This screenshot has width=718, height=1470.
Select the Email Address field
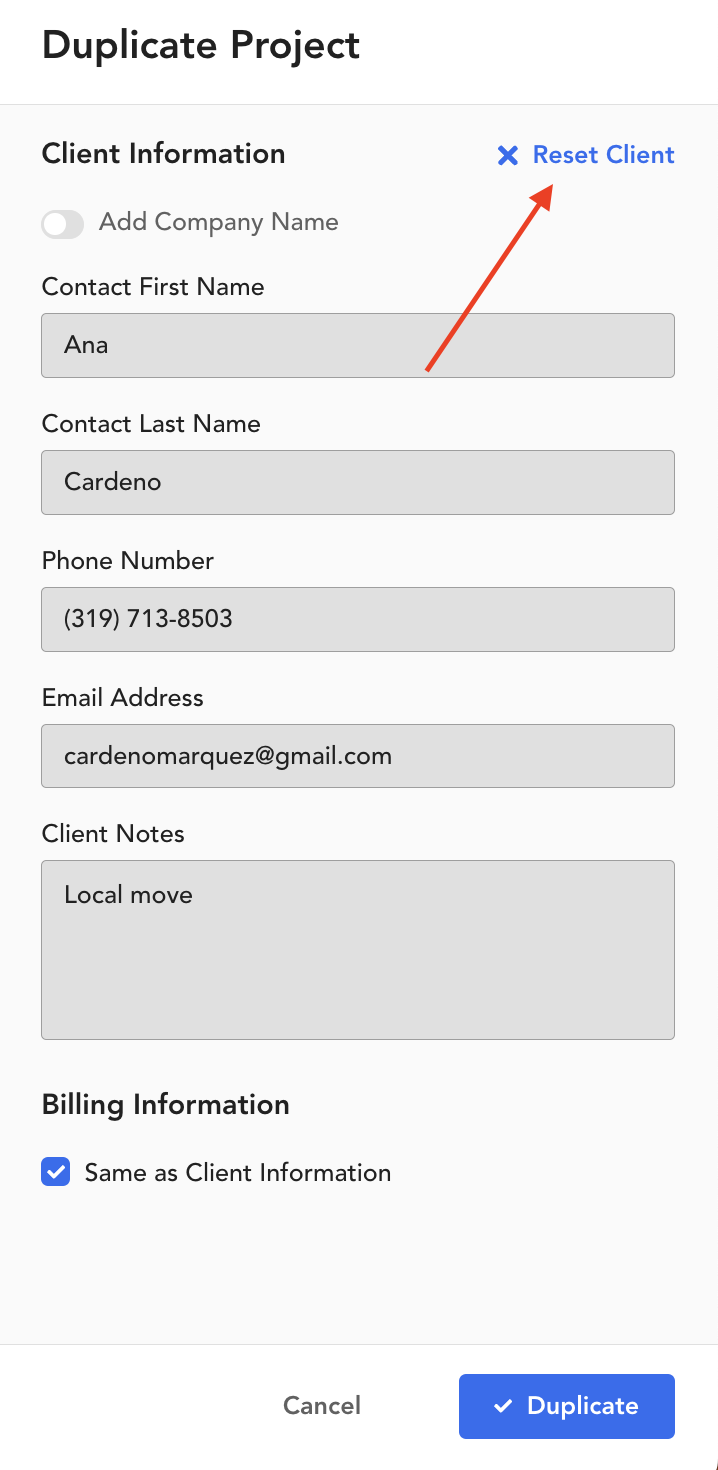pyautogui.click(x=358, y=756)
